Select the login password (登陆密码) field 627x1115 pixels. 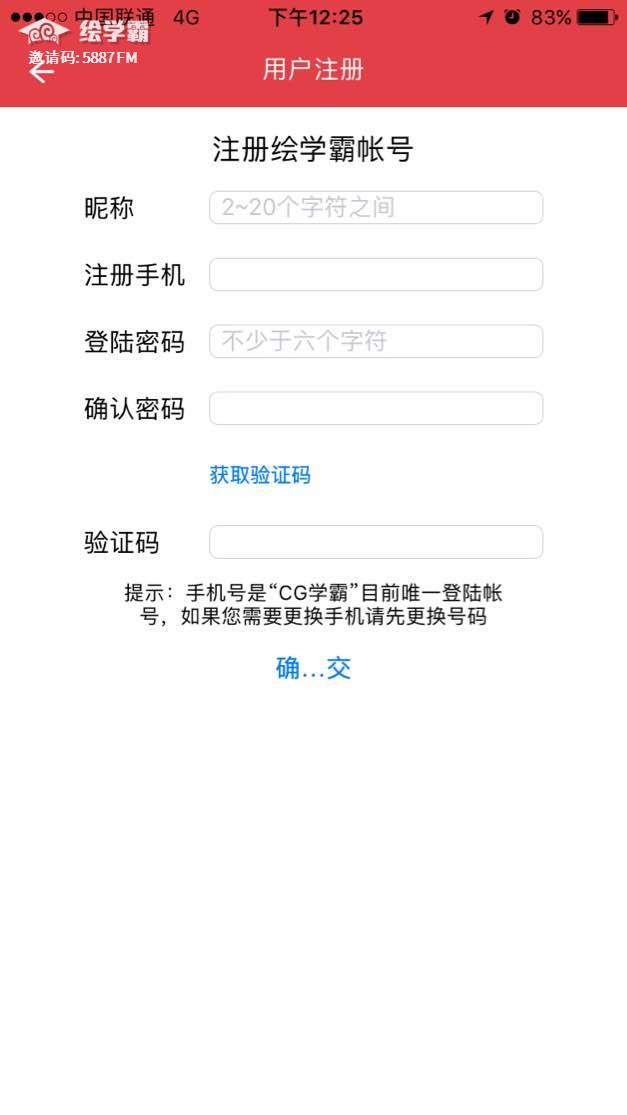click(375, 342)
